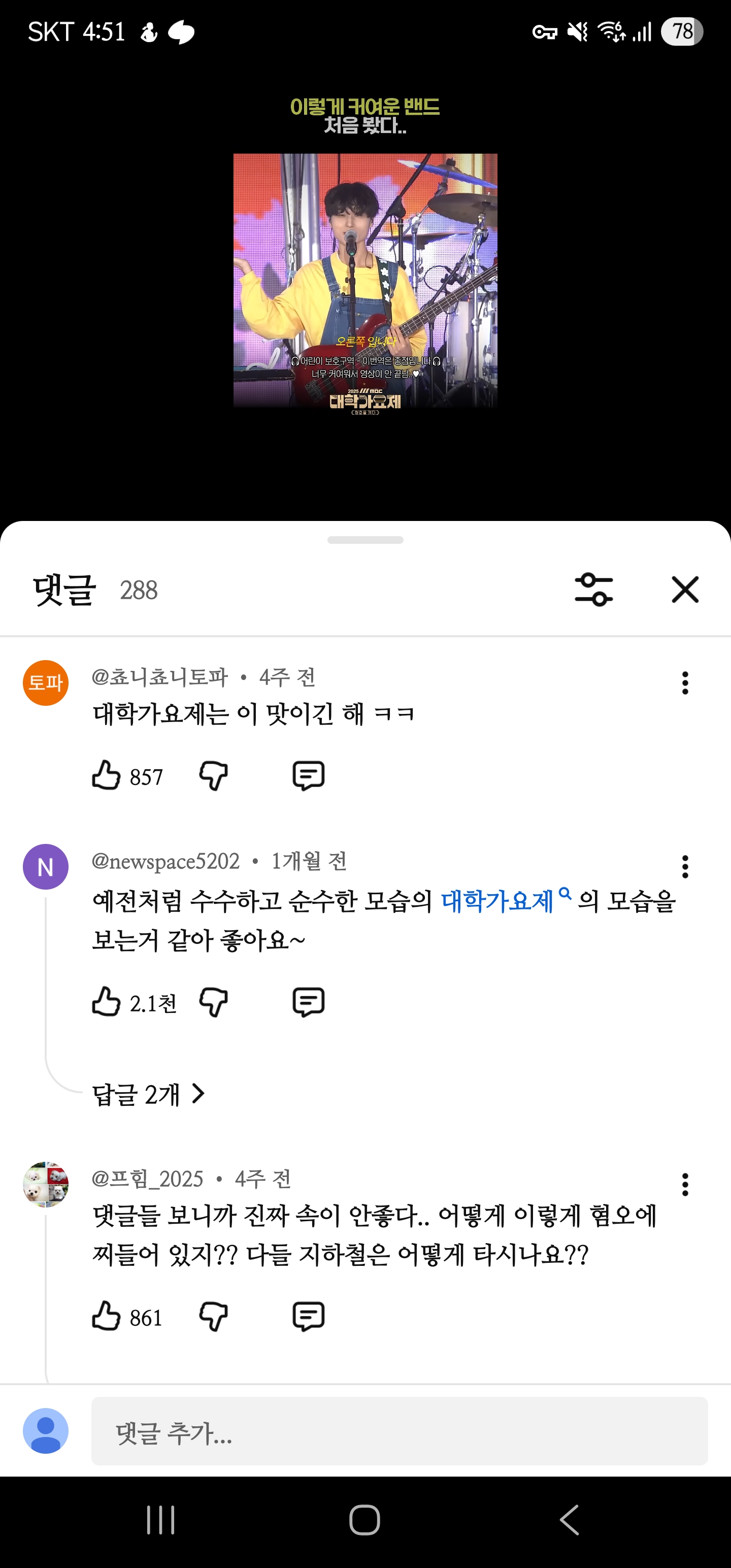Like the comment by @프힘_2025
Screen dimensions: 731x1568
[x=106, y=1317]
